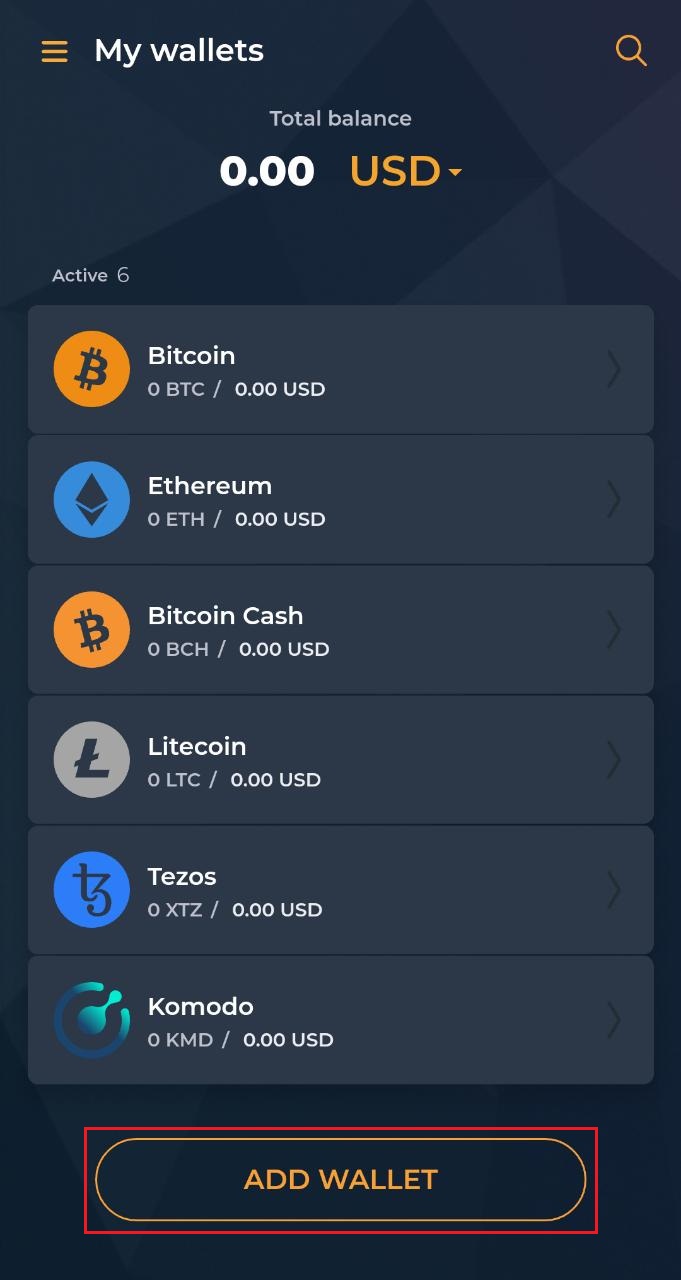Tap the Add Wallet button
The width and height of the screenshot is (681, 1280).
(x=340, y=1179)
